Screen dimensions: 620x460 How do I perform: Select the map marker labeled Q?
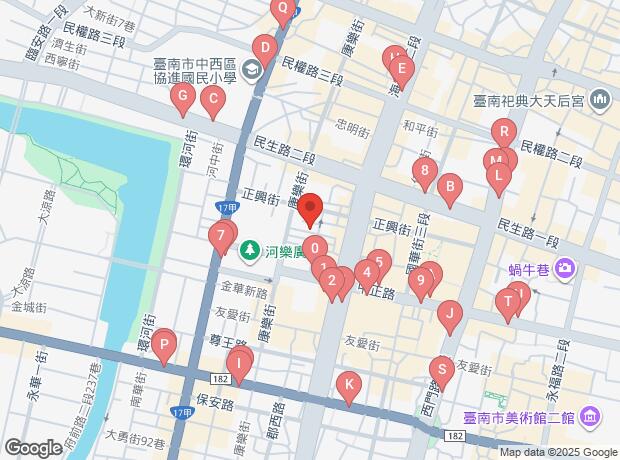(283, 11)
